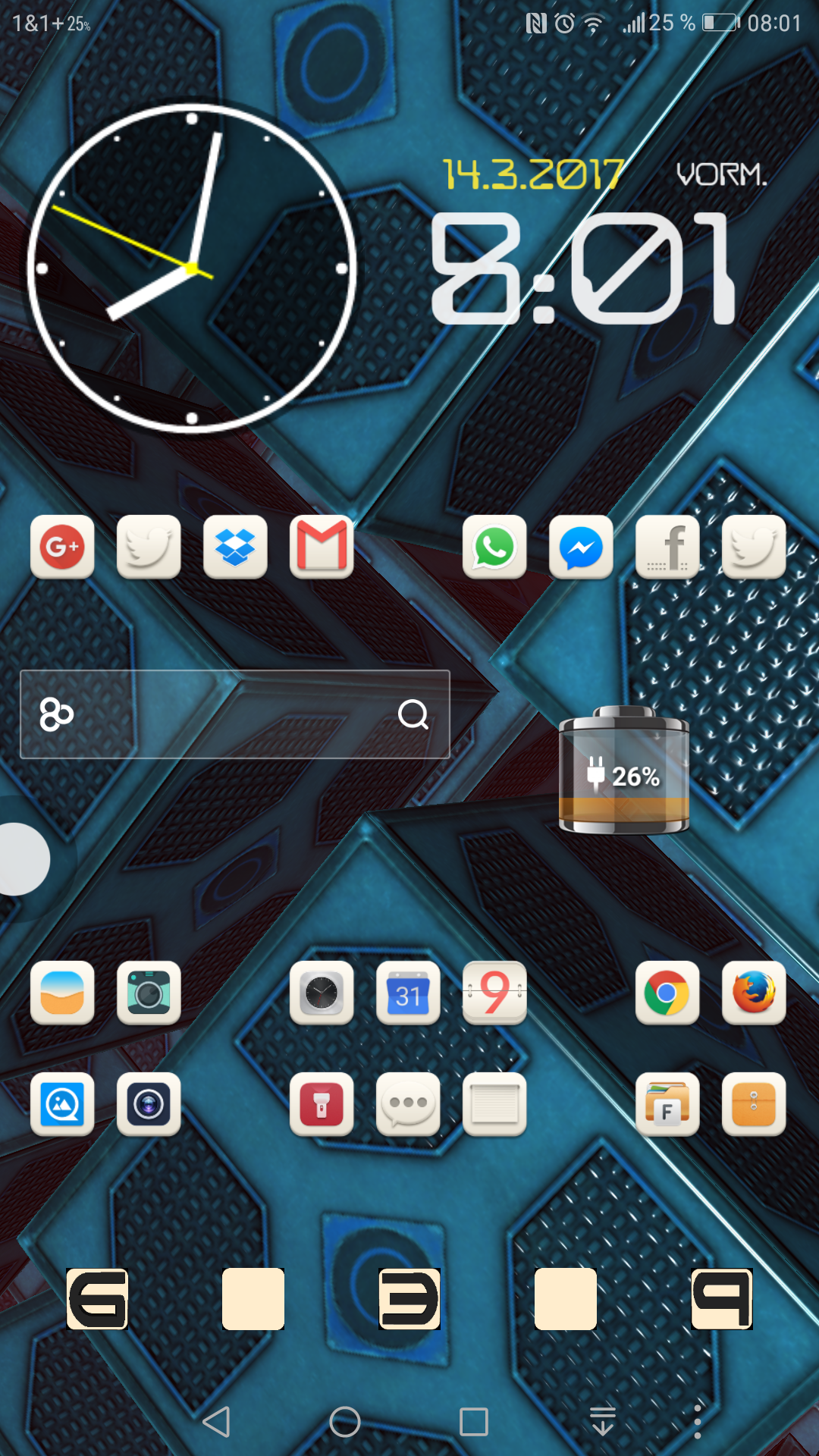Open the analog clock widget

coord(192,268)
